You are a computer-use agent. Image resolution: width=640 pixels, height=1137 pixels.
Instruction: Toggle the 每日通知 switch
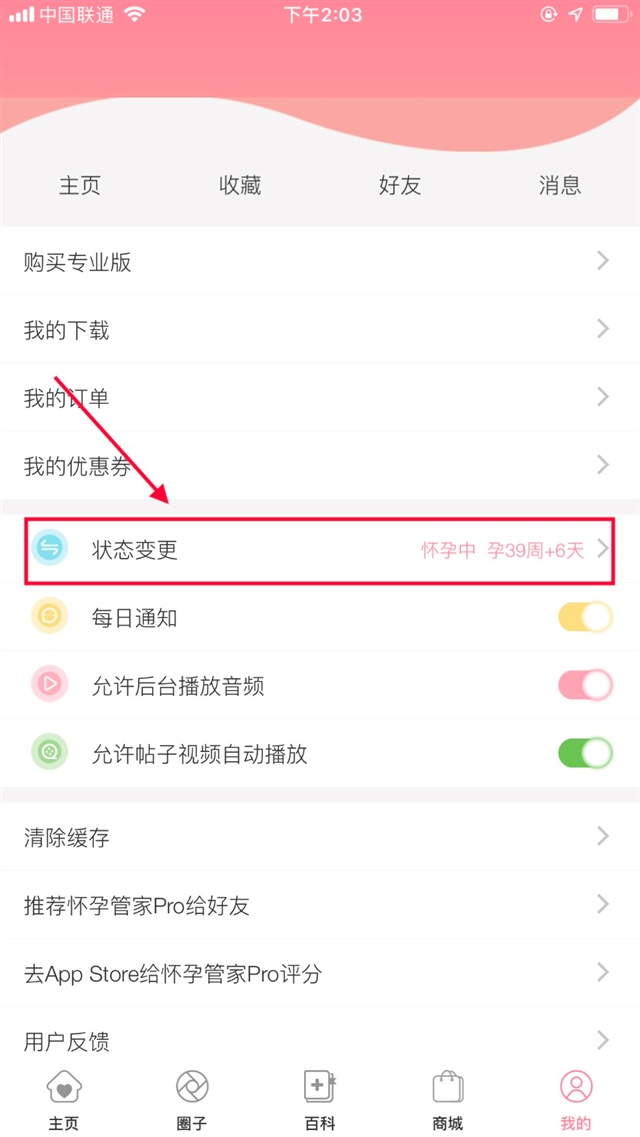(585, 617)
